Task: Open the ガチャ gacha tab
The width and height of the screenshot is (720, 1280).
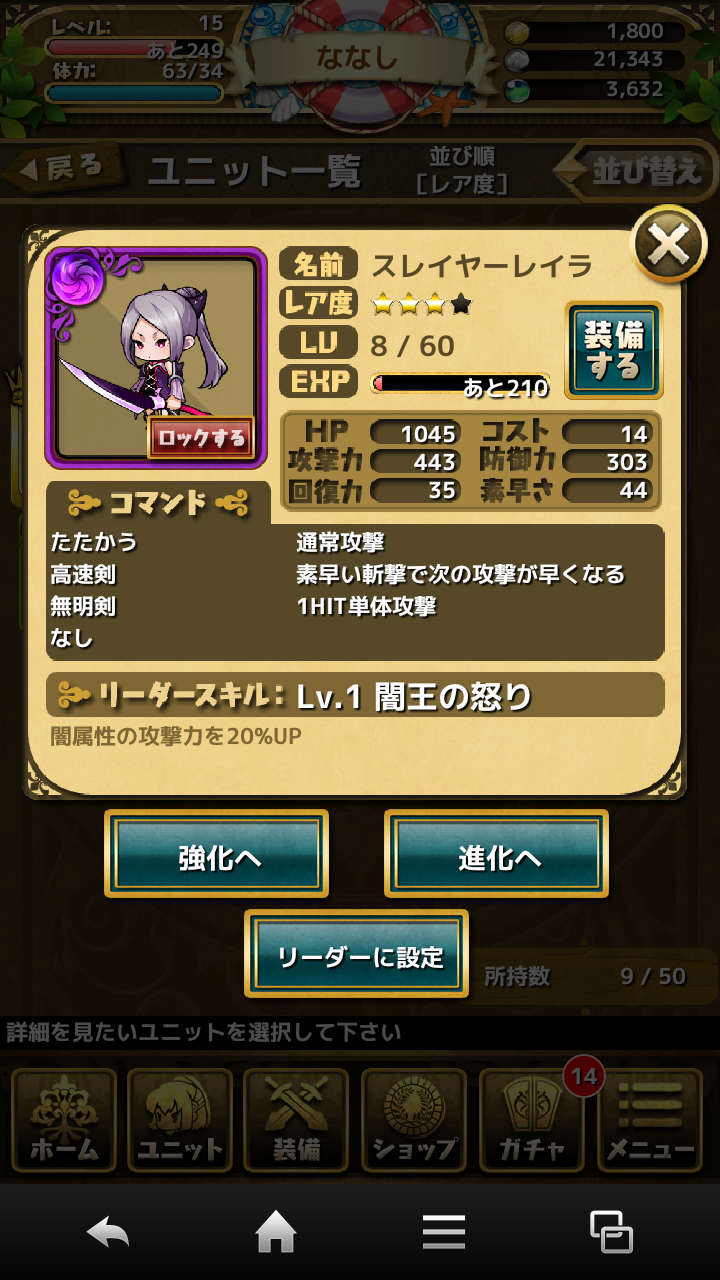Action: [x=532, y=1121]
